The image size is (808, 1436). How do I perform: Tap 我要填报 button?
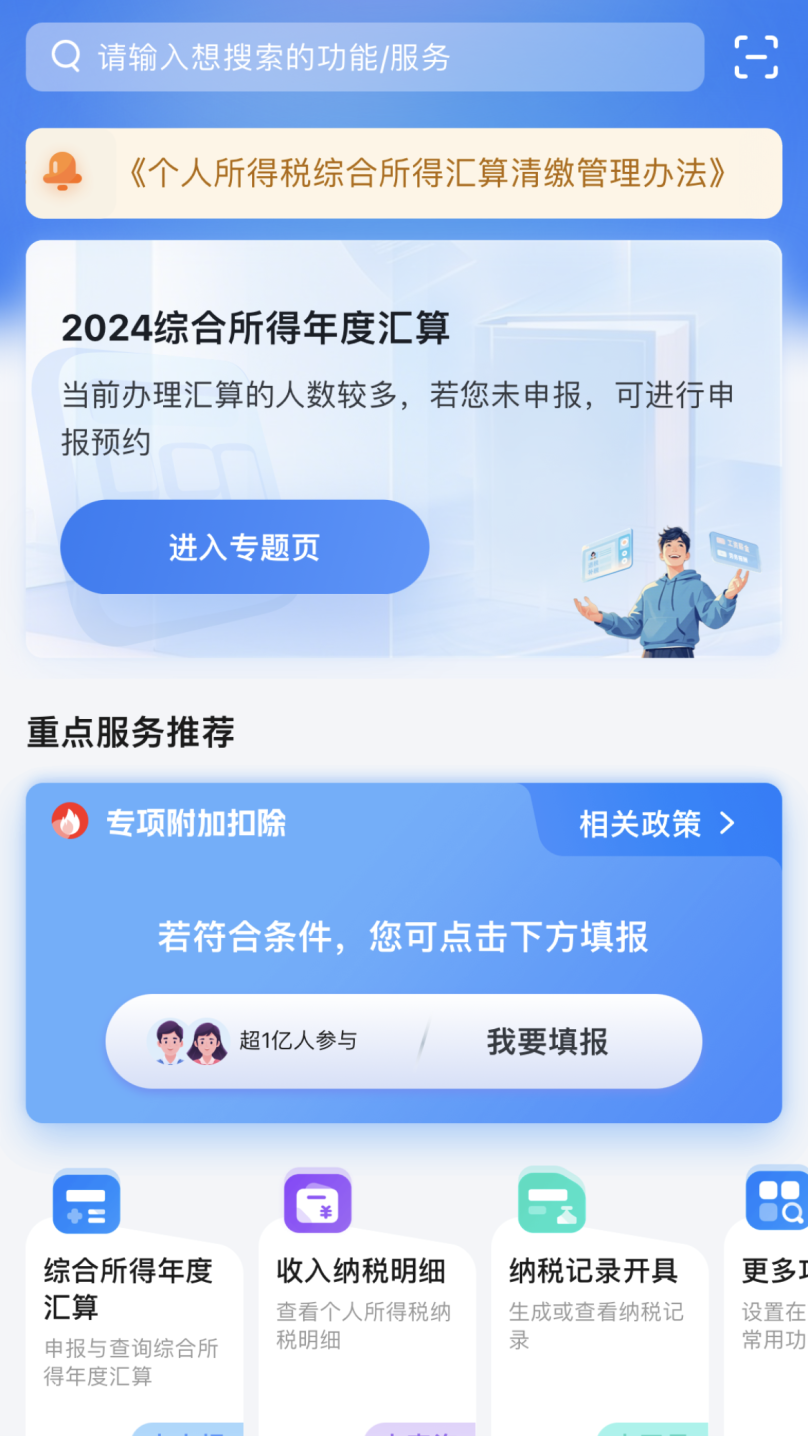click(547, 1042)
